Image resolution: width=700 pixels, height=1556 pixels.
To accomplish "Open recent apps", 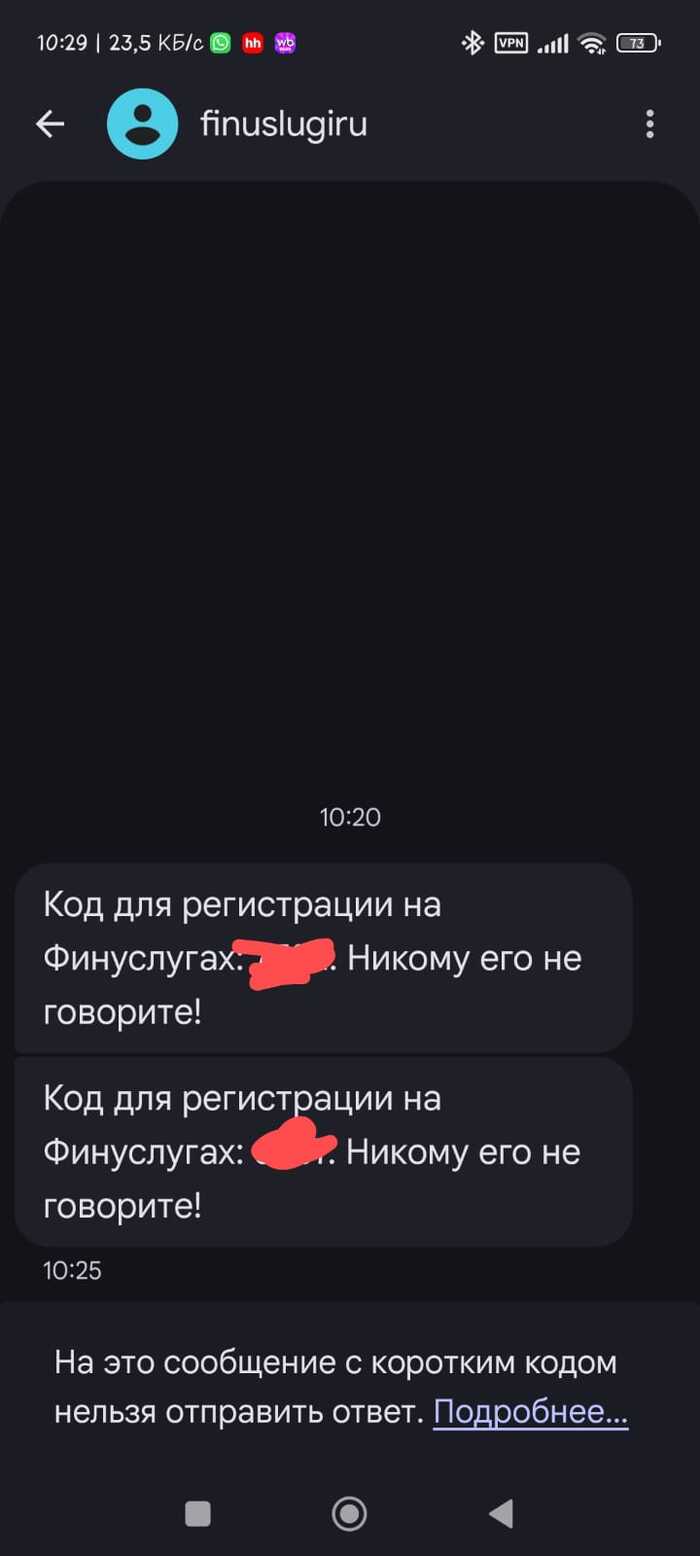I will pyautogui.click(x=198, y=1513).
